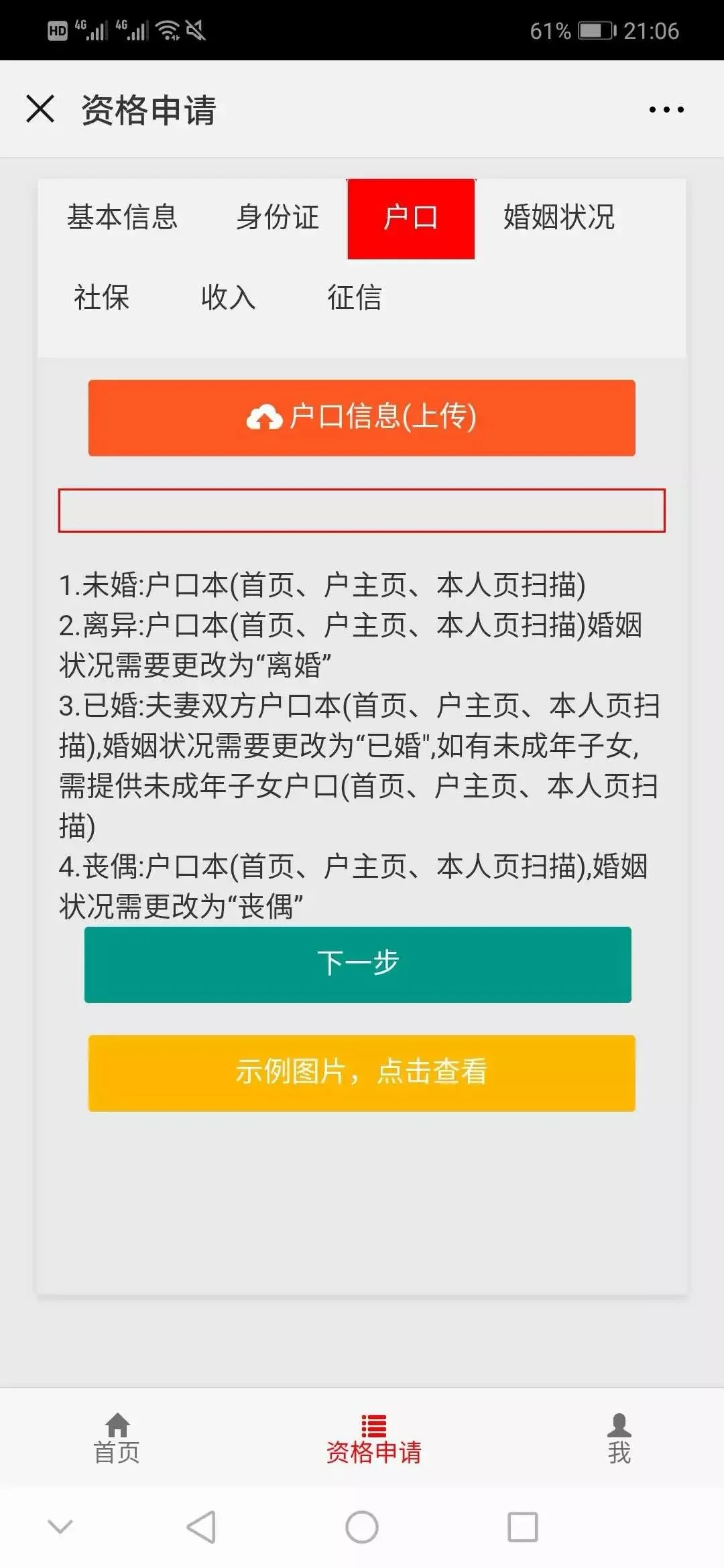The width and height of the screenshot is (724, 1568).
Task: Open 资格申请 in bottom navigation
Action: (373, 1438)
